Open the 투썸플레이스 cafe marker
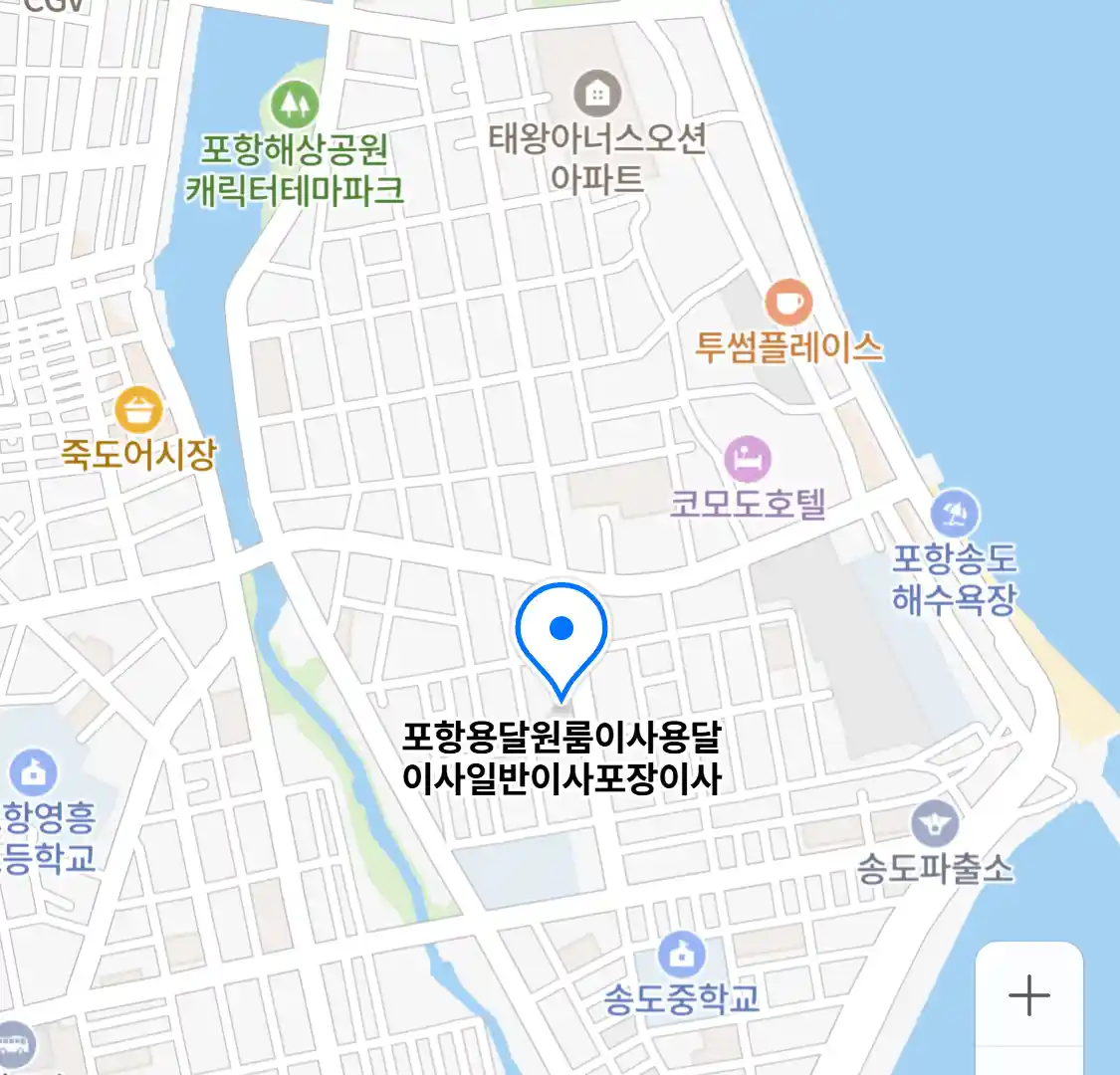Viewport: 1120px width, 1075px height. coord(787,303)
